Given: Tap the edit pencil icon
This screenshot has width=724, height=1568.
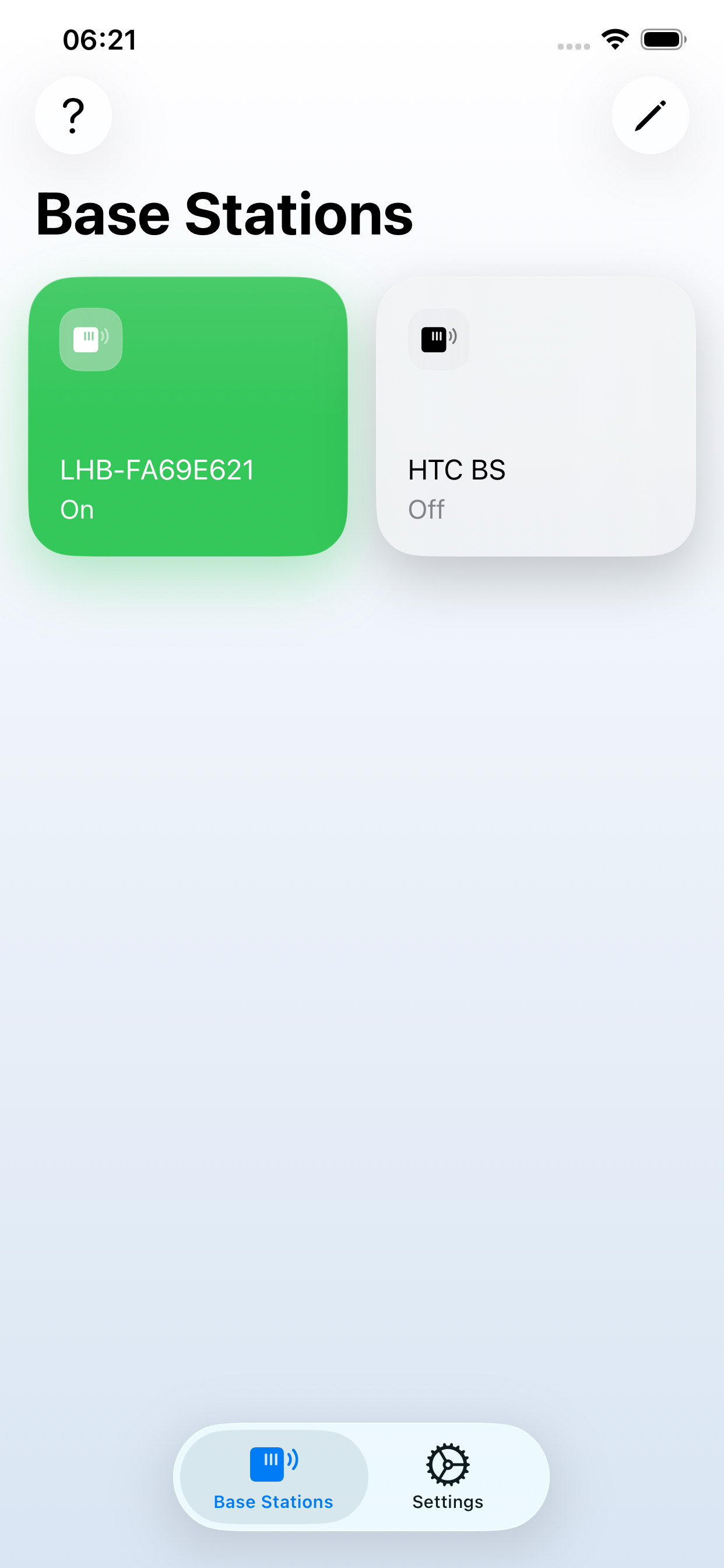Looking at the screenshot, I should click(650, 116).
